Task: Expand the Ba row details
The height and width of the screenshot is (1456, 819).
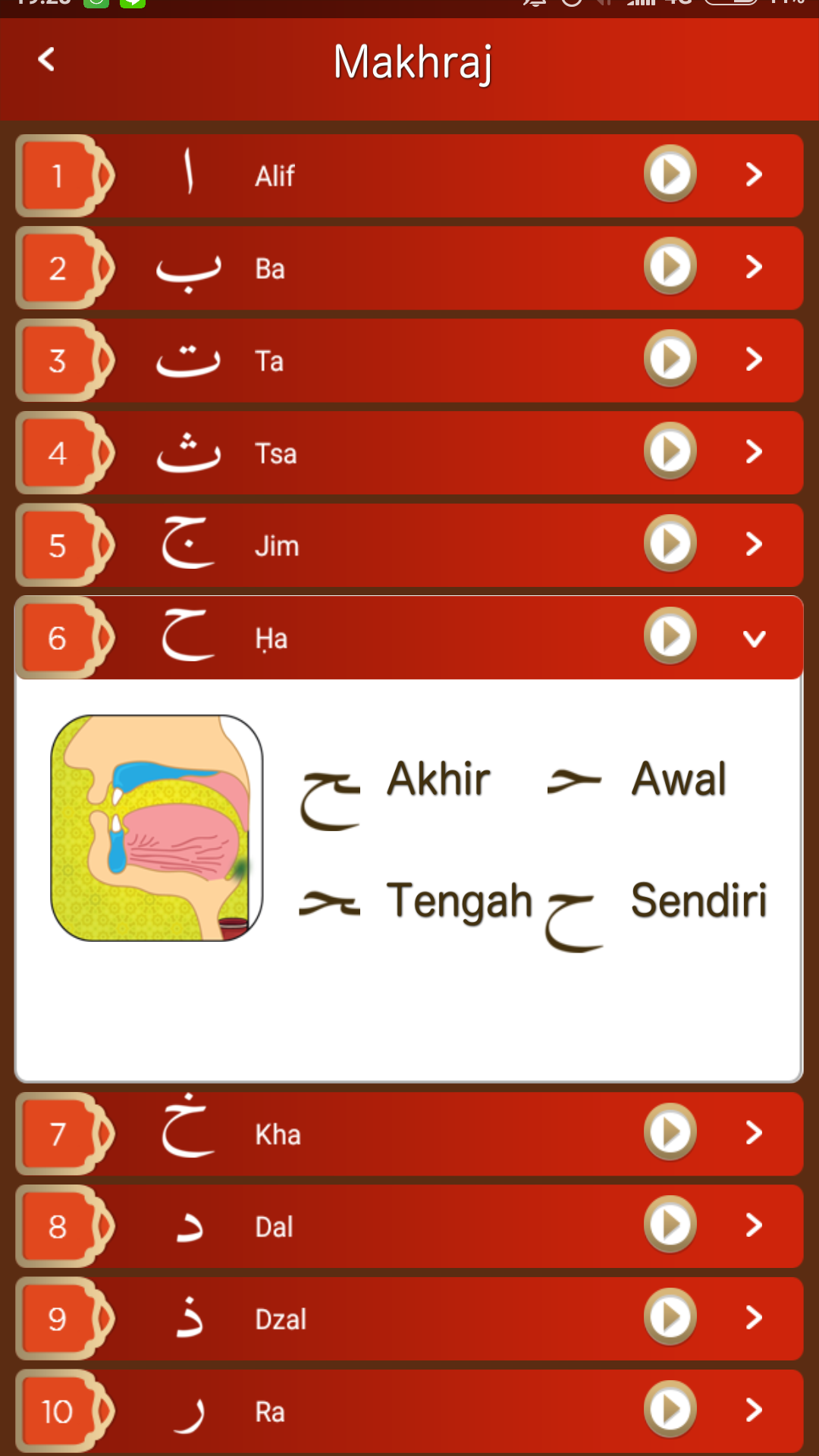Action: tap(754, 267)
